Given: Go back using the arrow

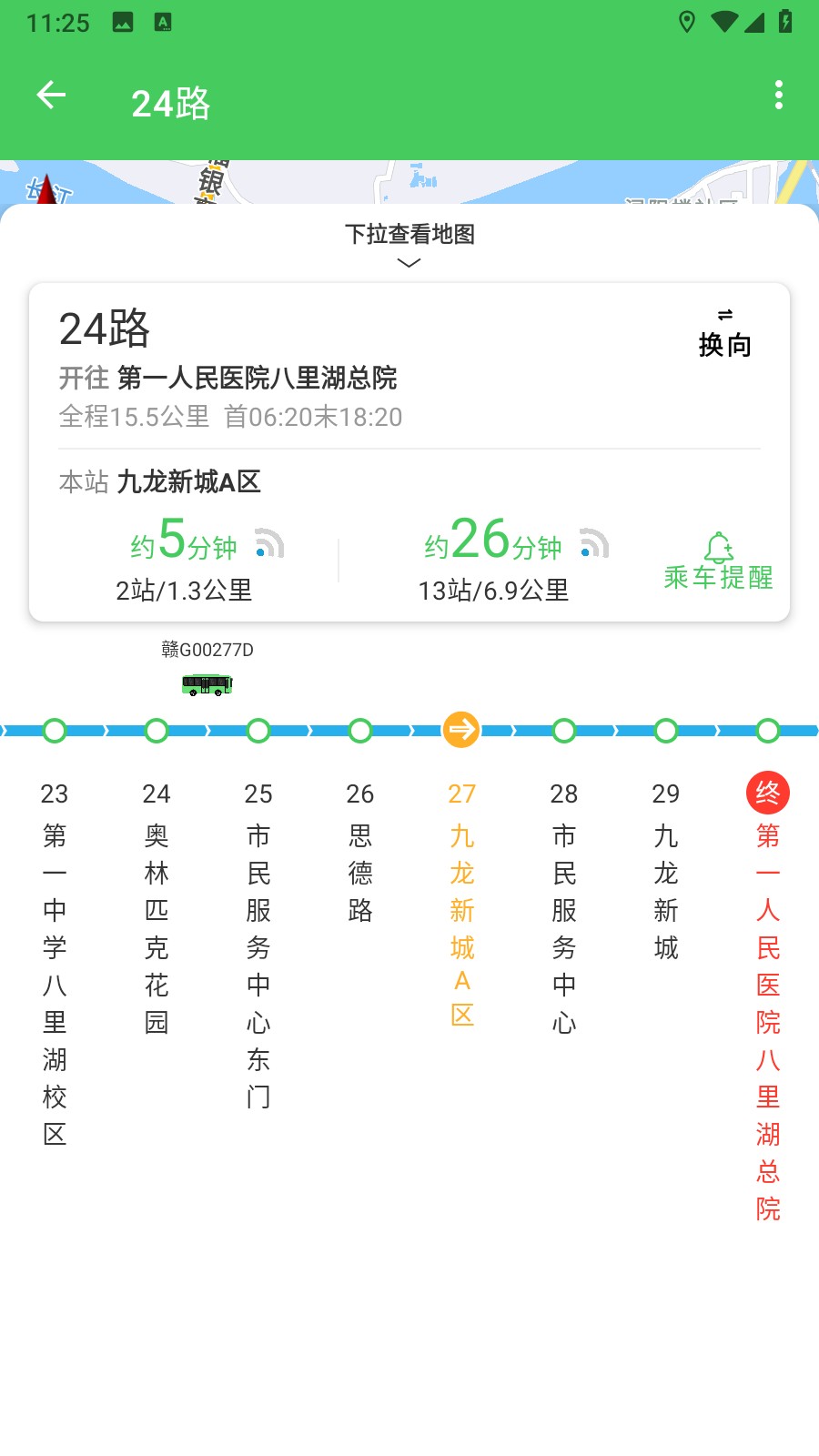Looking at the screenshot, I should [x=51, y=95].
